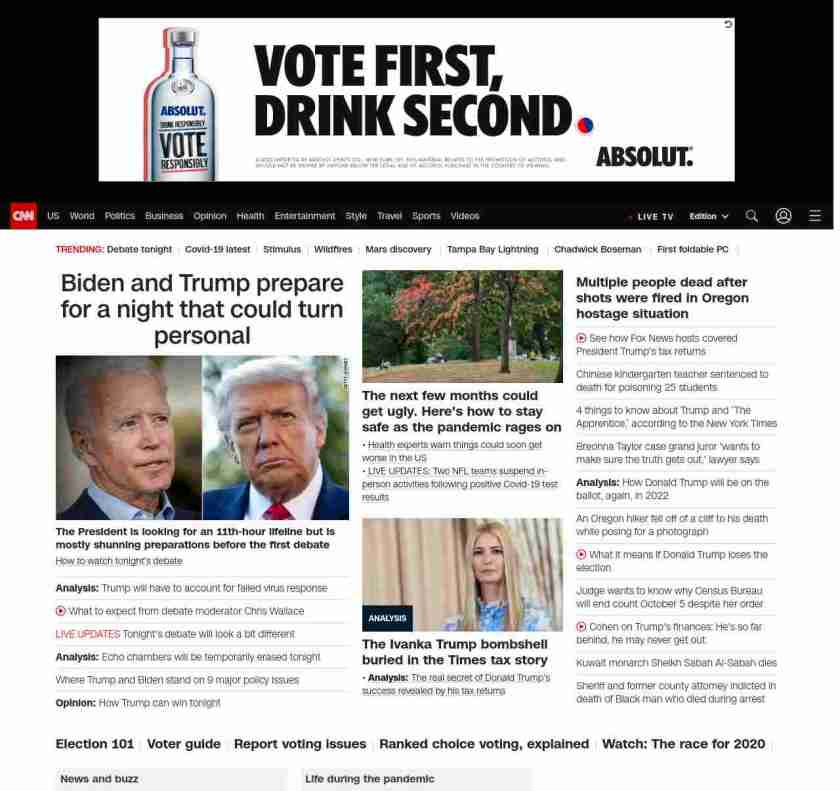Read the Oregon hostage situation story

(x=662, y=298)
